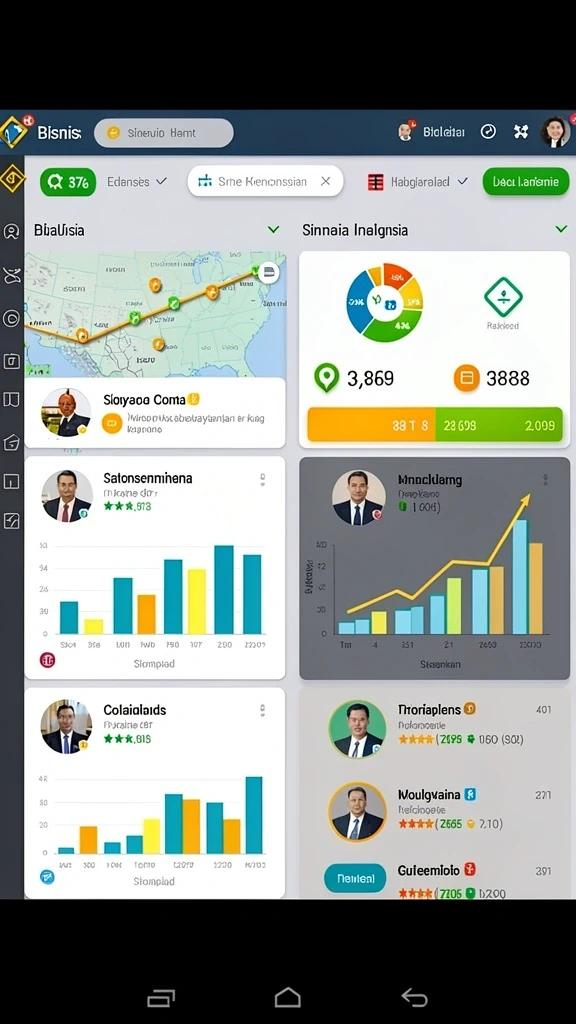576x1024 pixels.
Task: Tap the system home button
Action: [287, 997]
